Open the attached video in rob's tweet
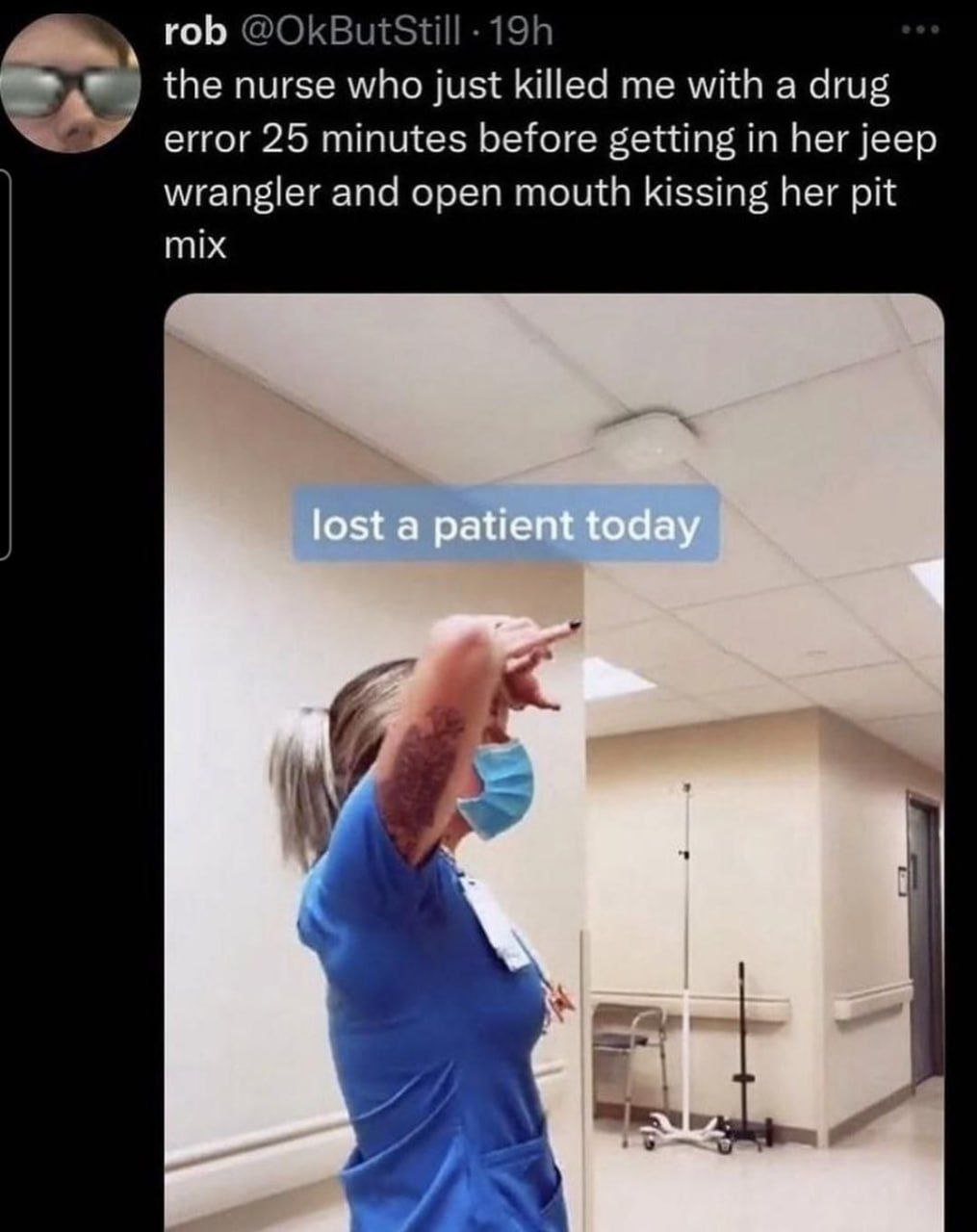This screenshot has width=977, height=1232. (x=553, y=760)
